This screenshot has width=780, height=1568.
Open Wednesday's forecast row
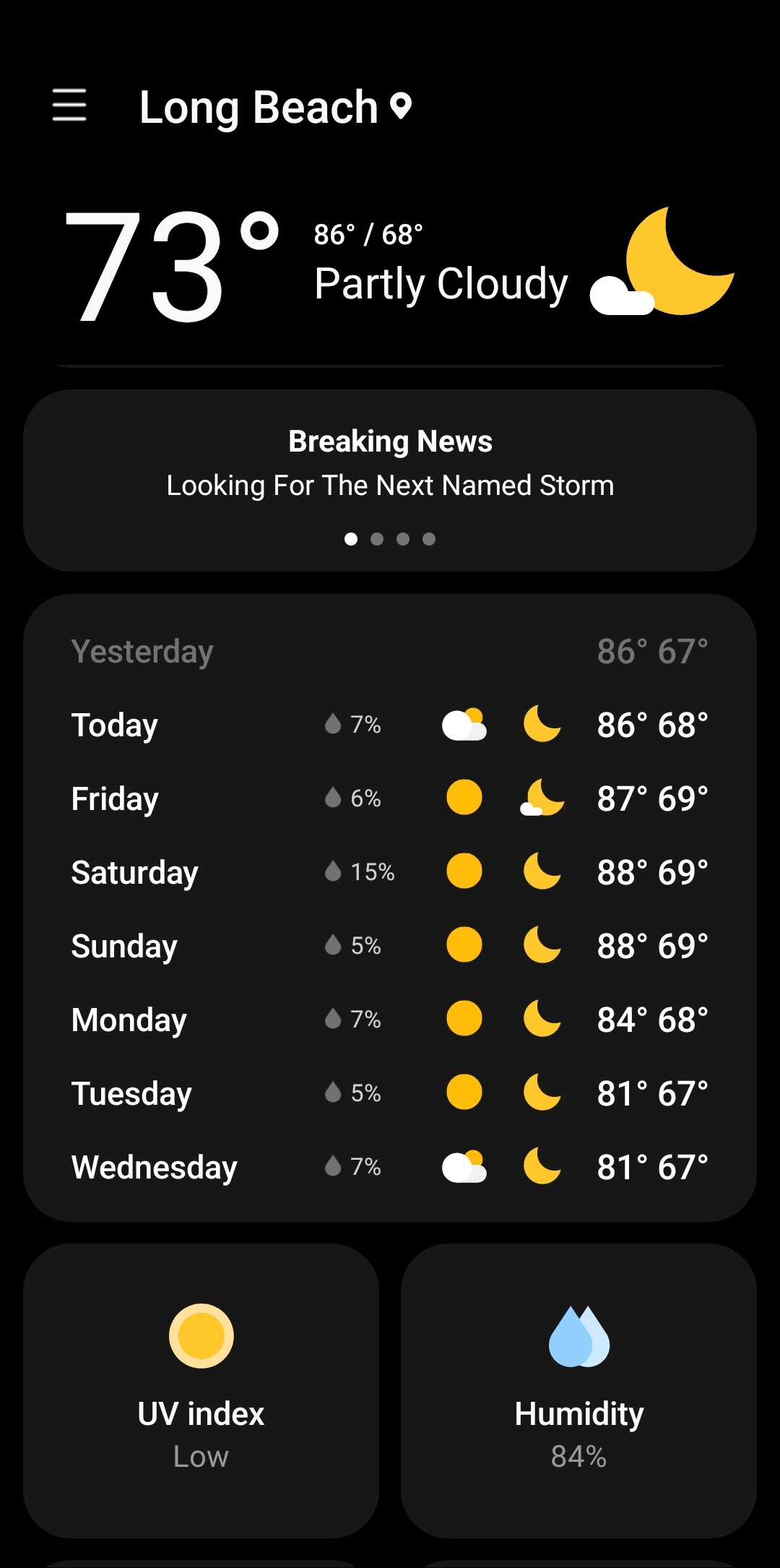[390, 1167]
